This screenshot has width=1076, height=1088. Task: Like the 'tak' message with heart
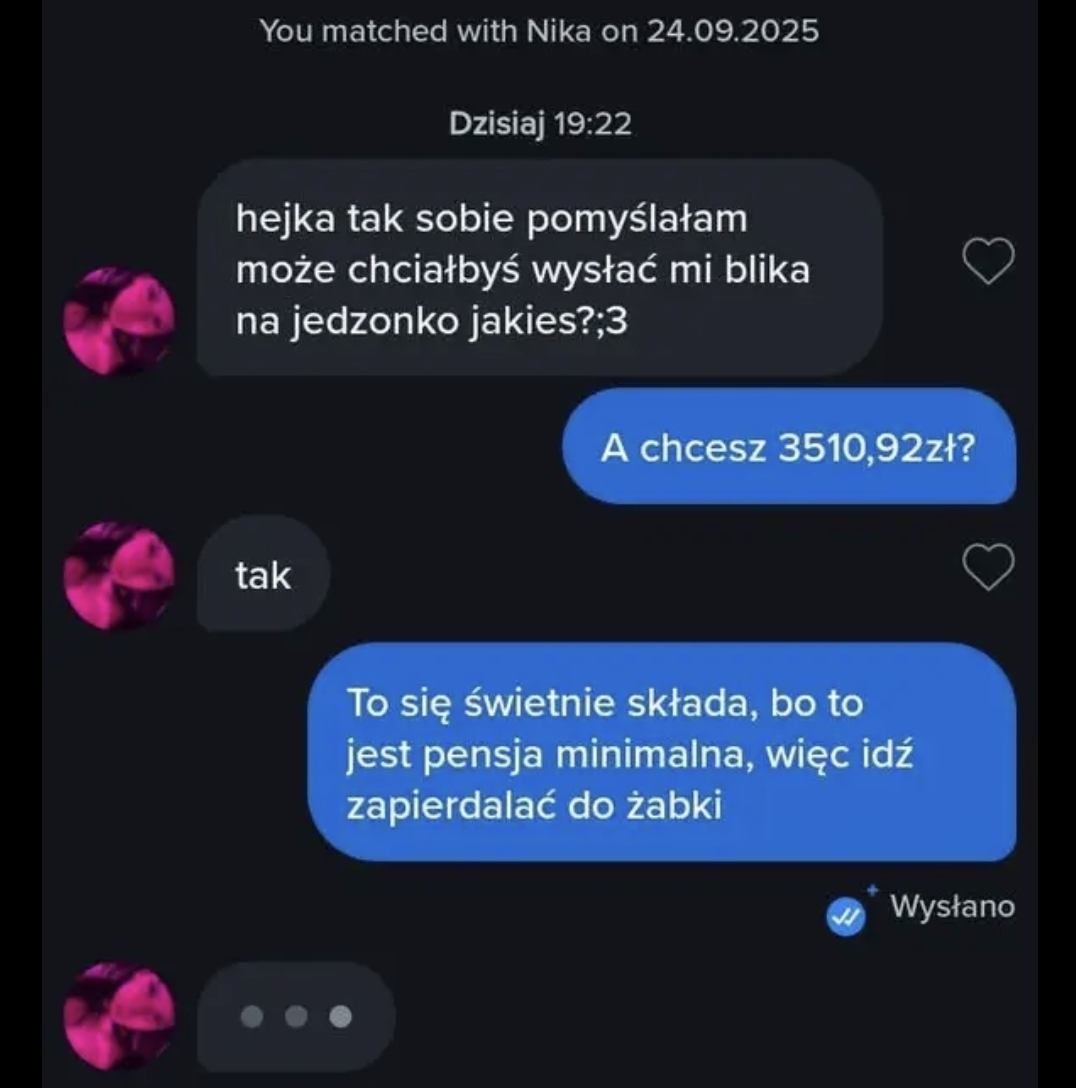(988, 568)
